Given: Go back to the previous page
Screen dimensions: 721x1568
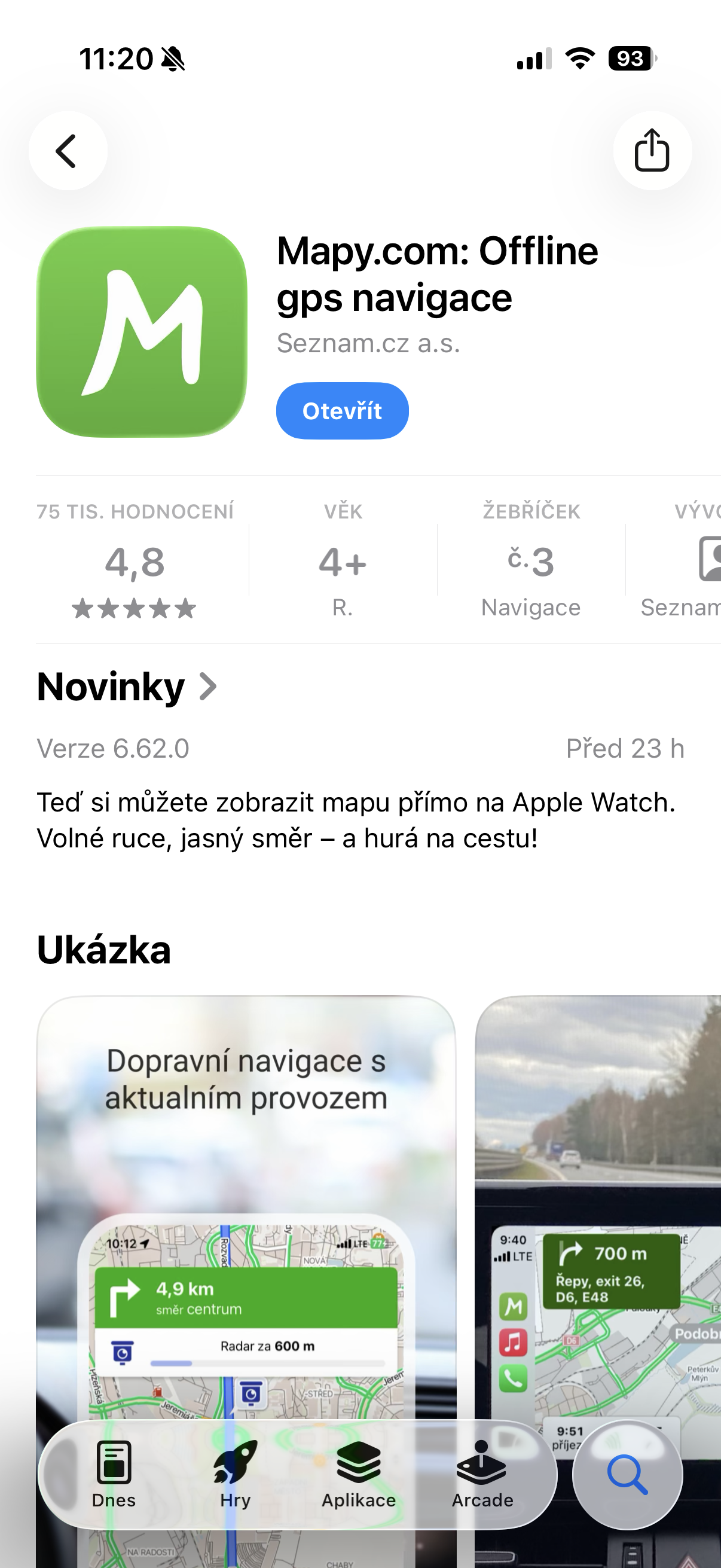Looking at the screenshot, I should [68, 151].
